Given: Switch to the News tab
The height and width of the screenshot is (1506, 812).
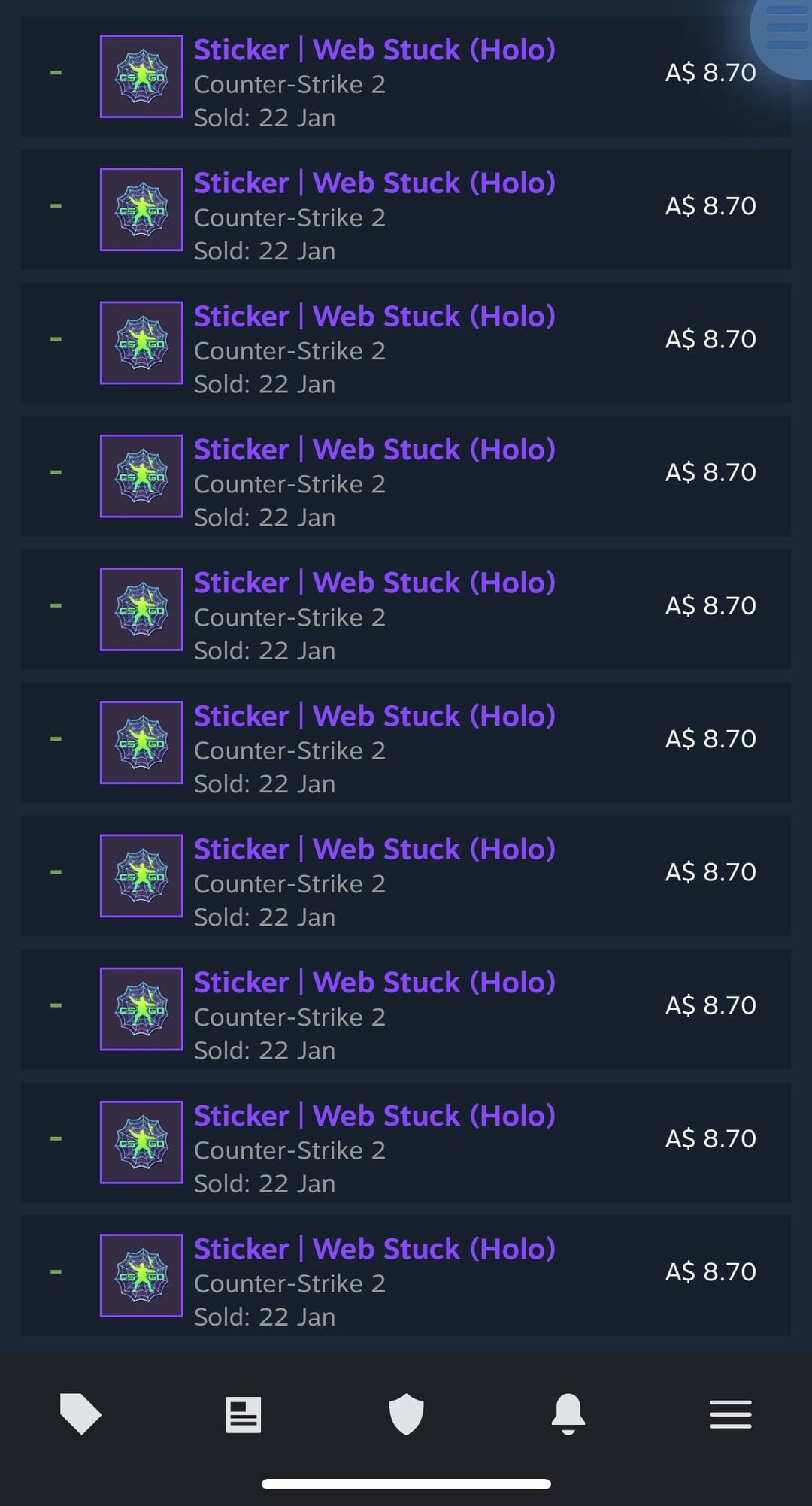Looking at the screenshot, I should pyautogui.click(x=244, y=1414).
